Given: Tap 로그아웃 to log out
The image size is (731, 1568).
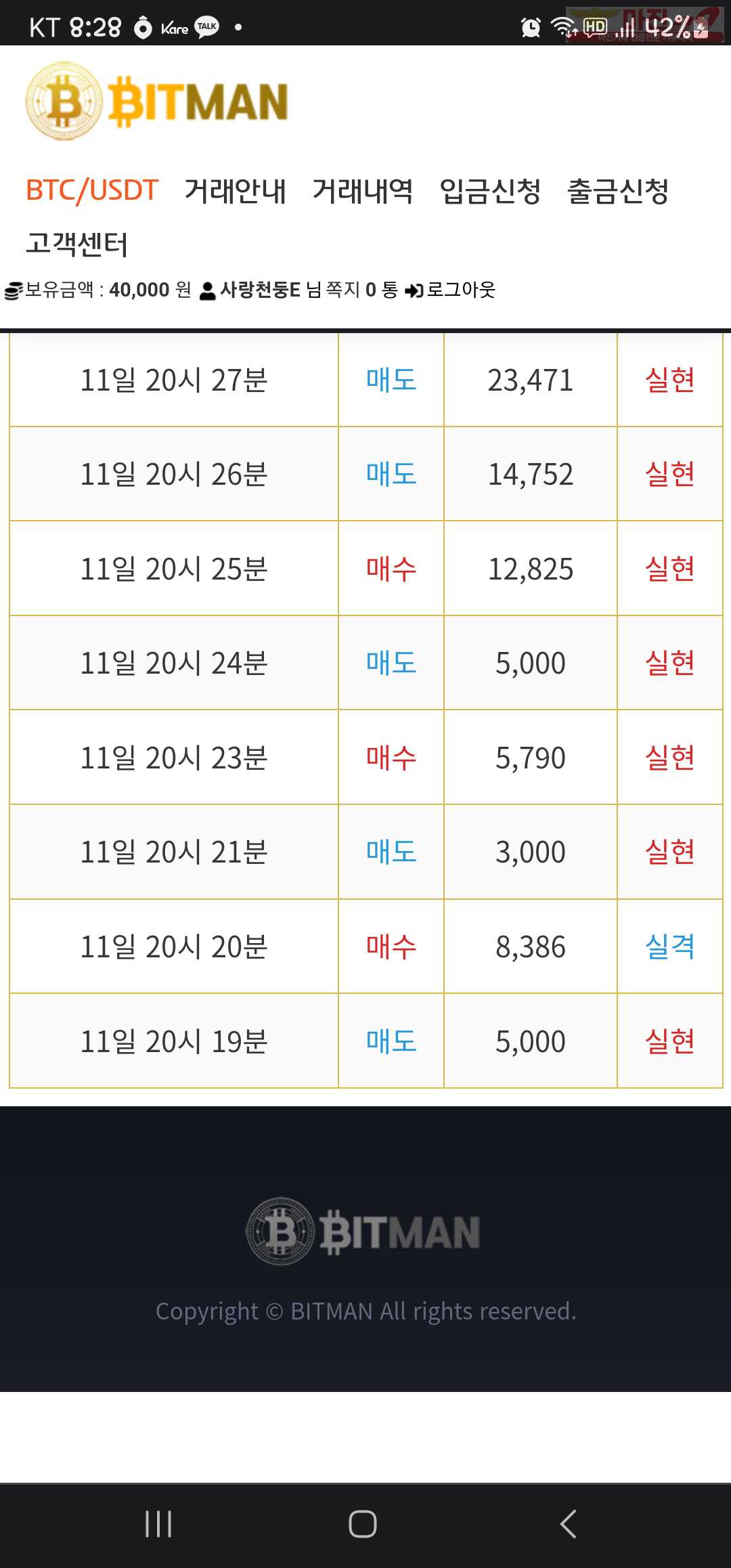Looking at the screenshot, I should pyautogui.click(x=450, y=290).
